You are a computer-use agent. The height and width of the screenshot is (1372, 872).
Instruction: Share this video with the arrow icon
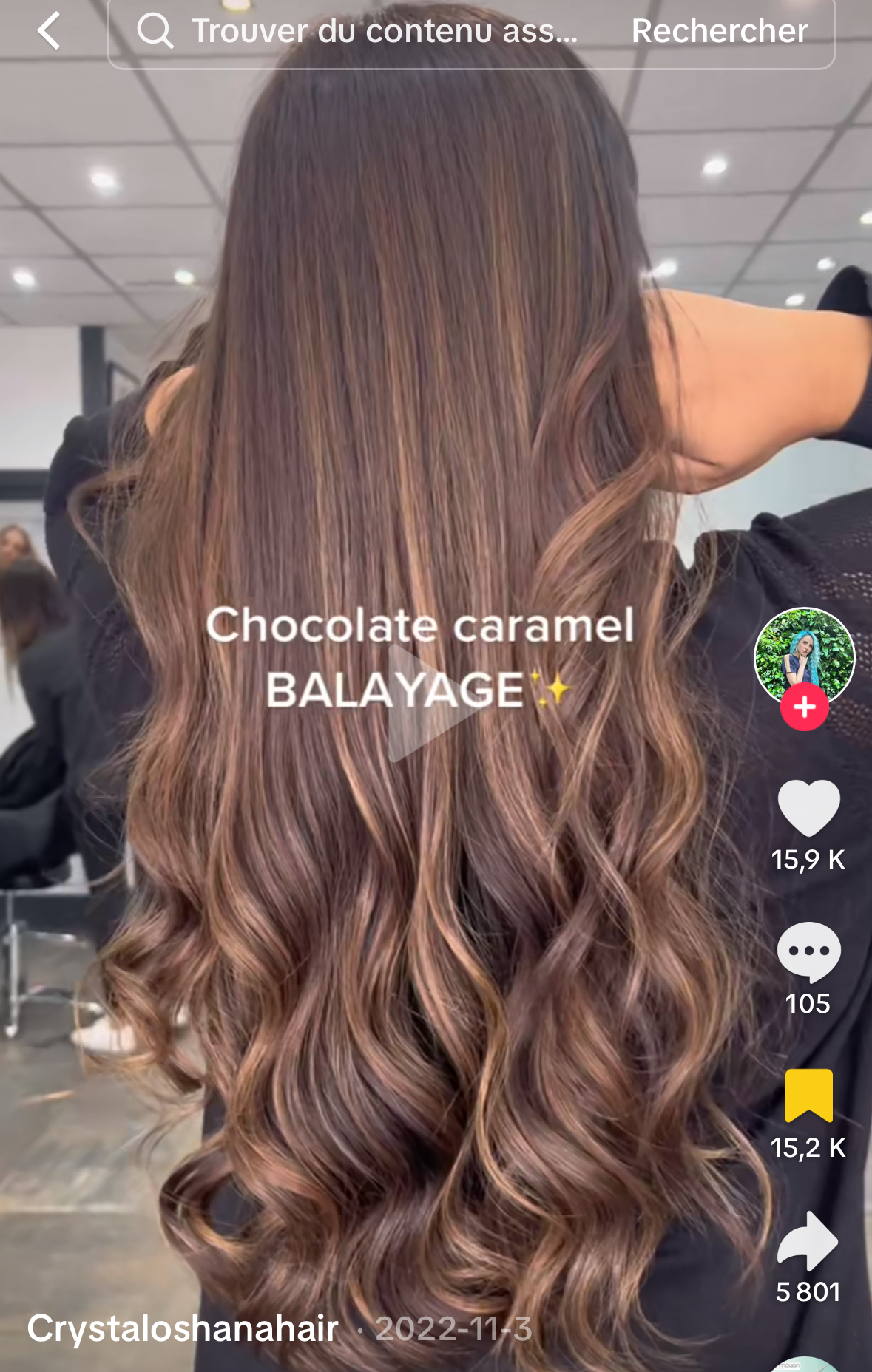tap(808, 1241)
